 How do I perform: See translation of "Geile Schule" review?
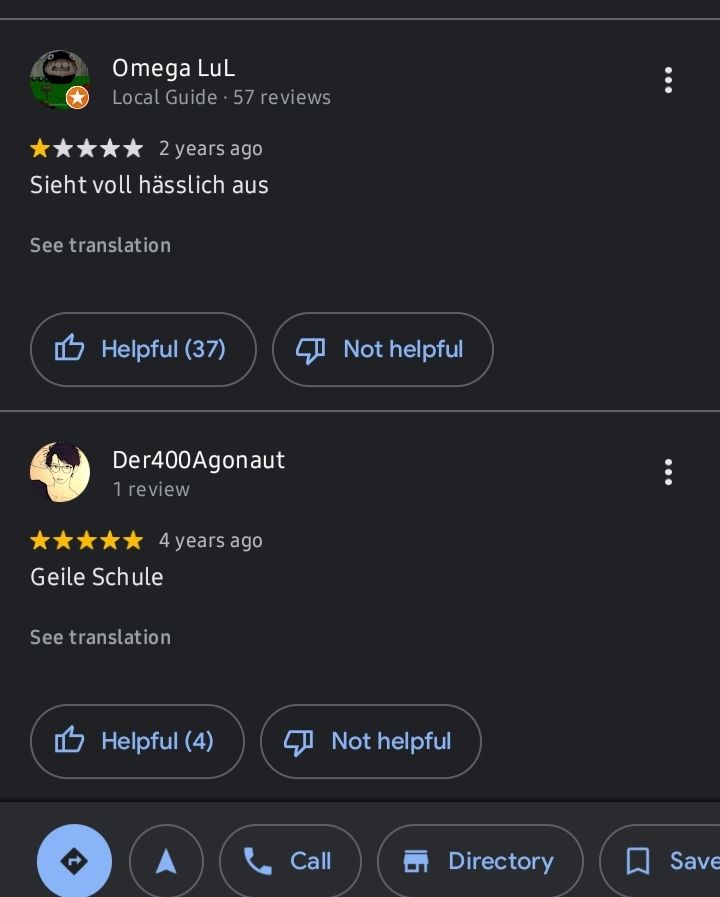tap(100, 637)
